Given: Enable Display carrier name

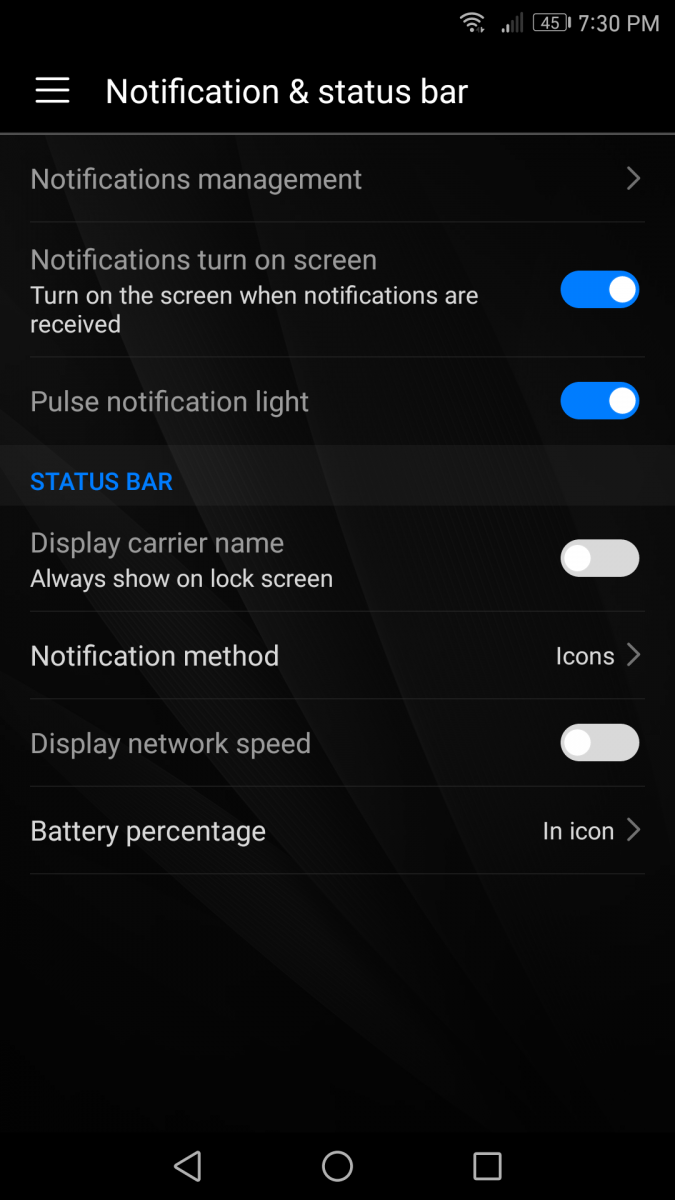Looking at the screenshot, I should tap(599, 558).
